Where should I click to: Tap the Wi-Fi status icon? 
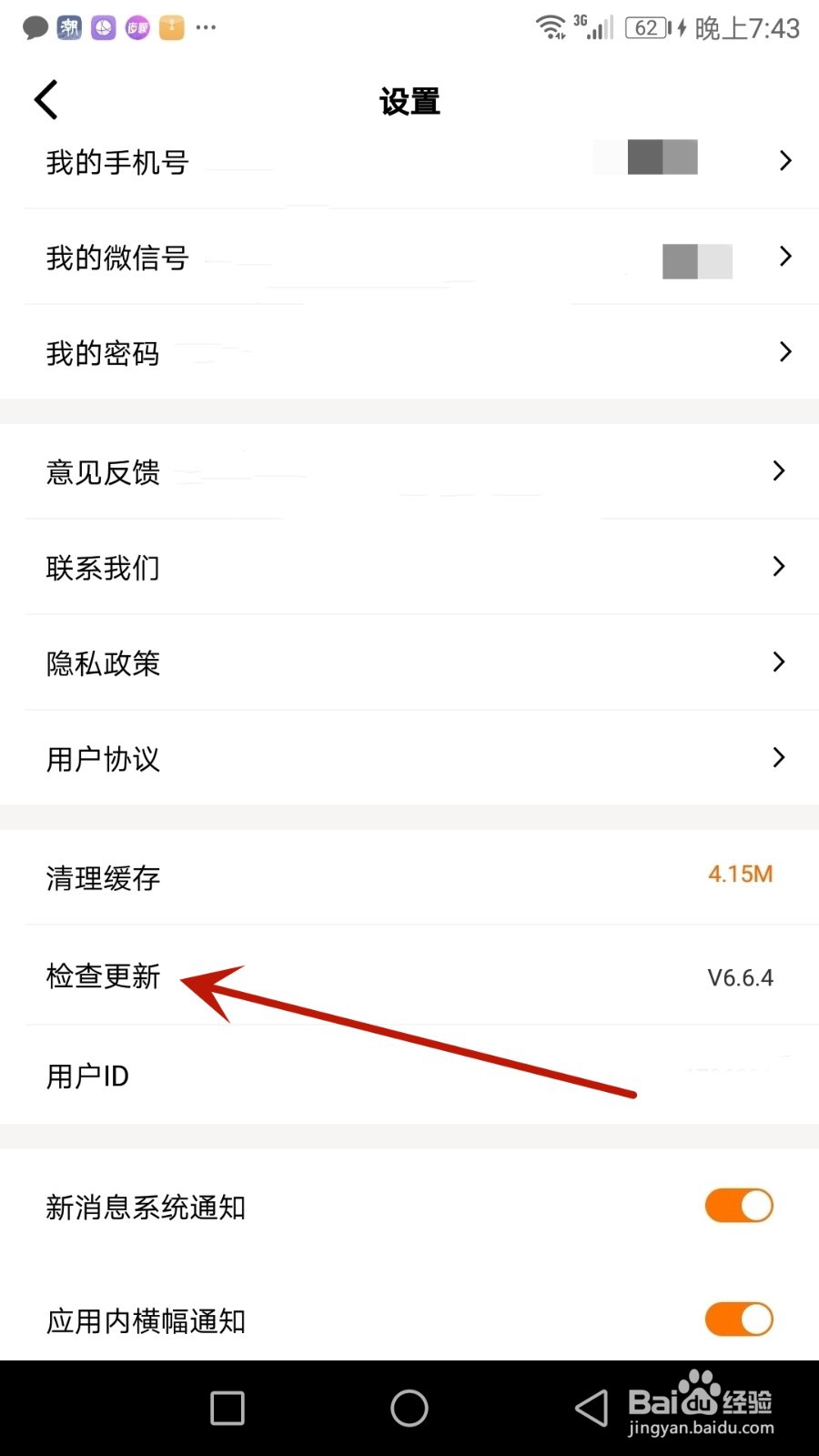[x=551, y=27]
